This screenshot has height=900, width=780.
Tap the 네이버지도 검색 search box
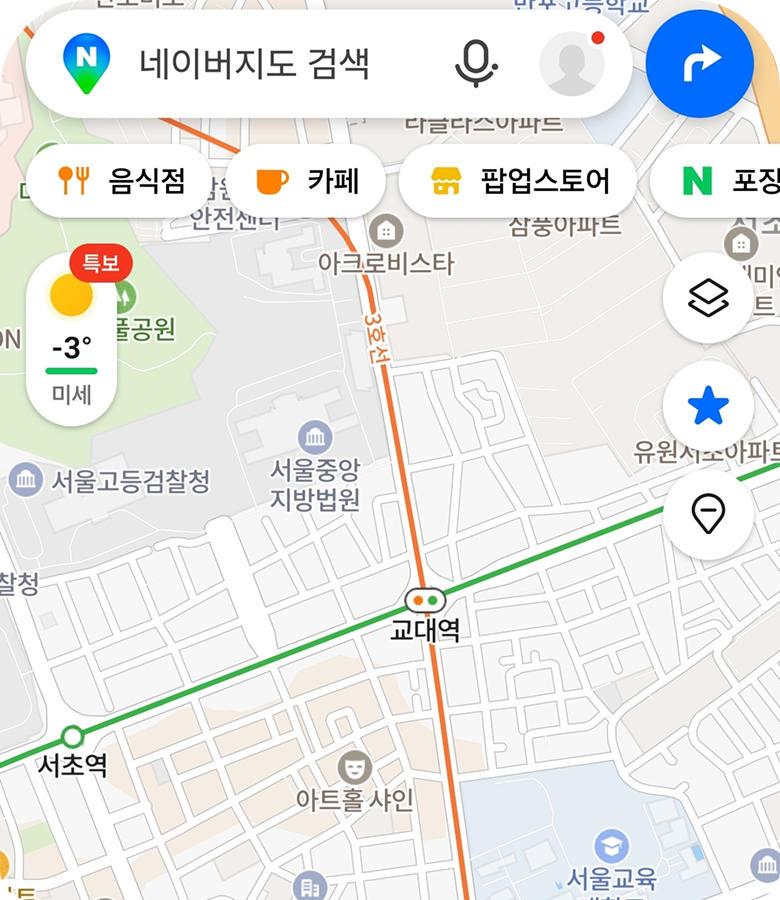coord(255,65)
